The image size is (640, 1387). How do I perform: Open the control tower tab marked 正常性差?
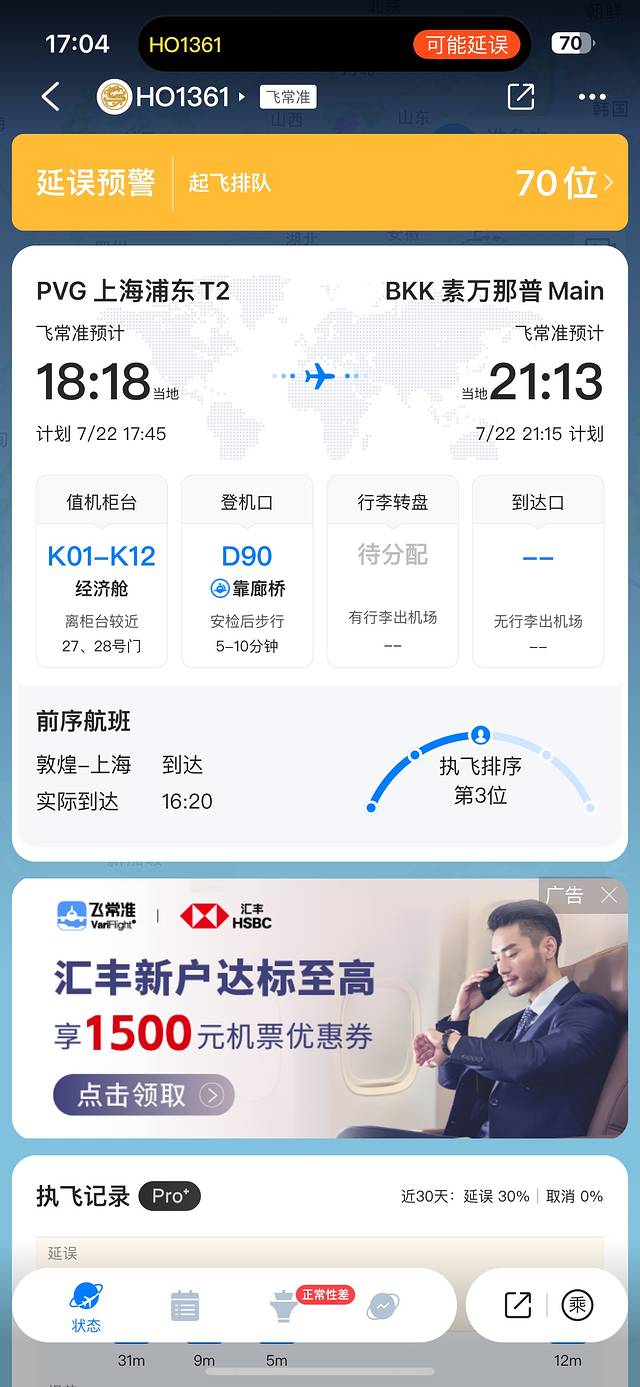[284, 1305]
